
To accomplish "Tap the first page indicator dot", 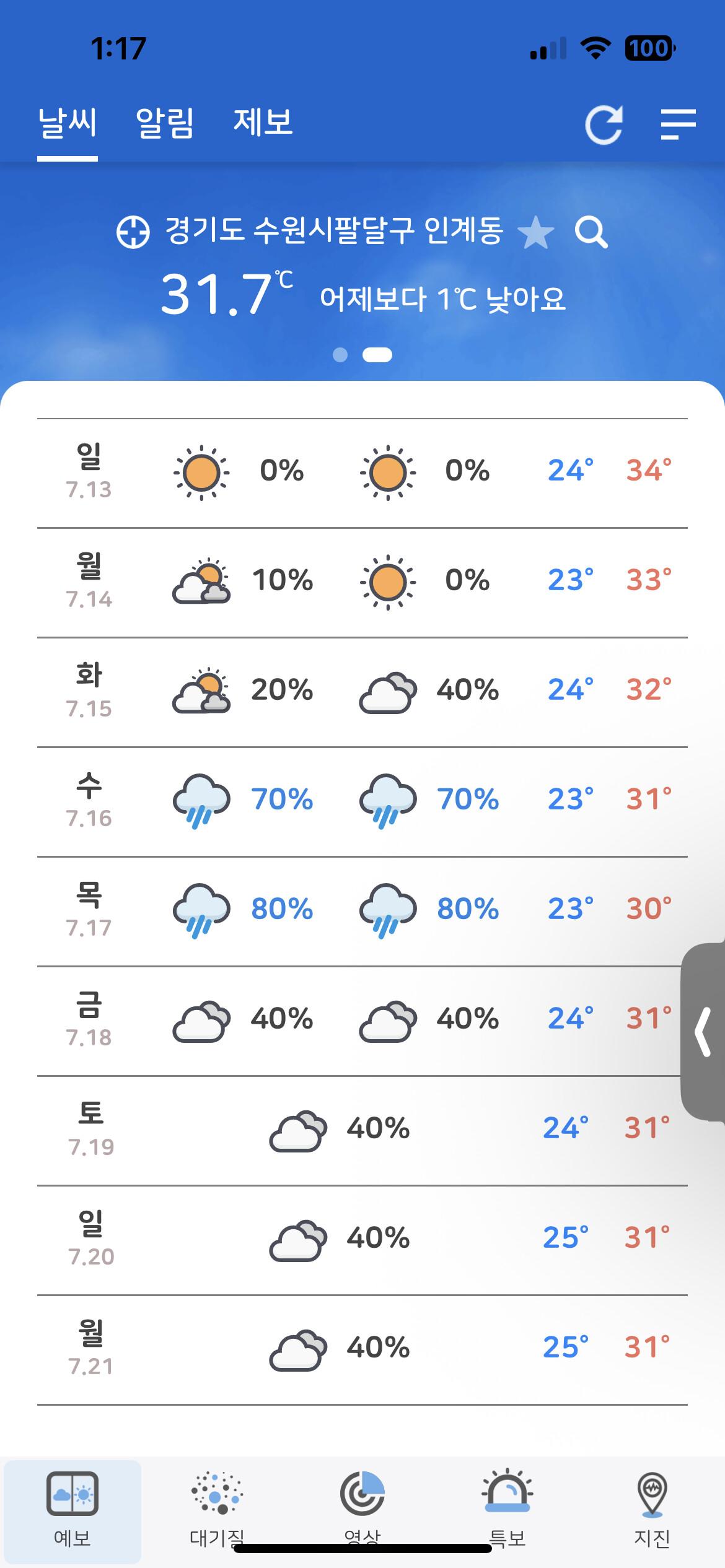I will click(x=340, y=354).
